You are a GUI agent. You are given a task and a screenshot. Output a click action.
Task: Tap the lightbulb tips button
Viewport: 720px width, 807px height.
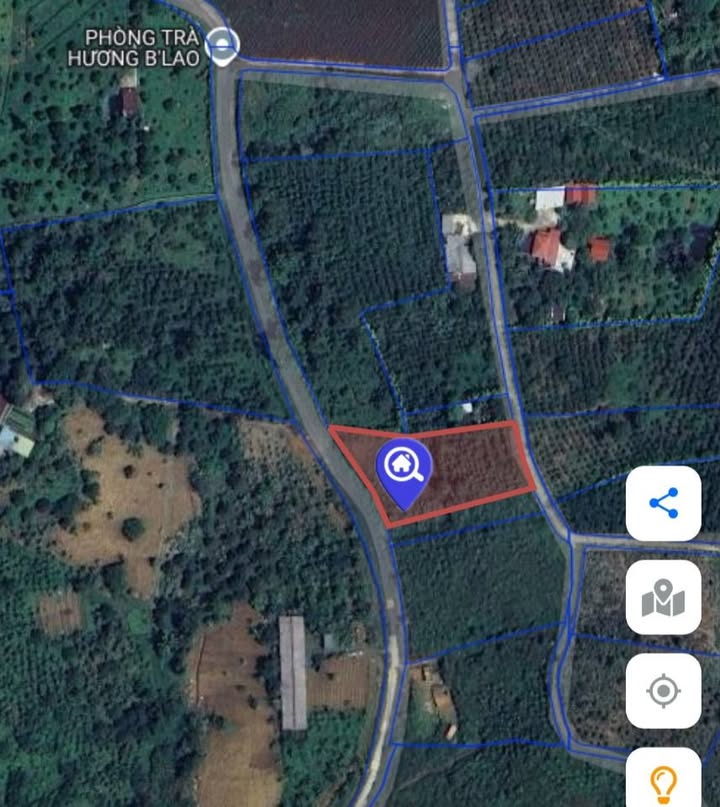[663, 780]
